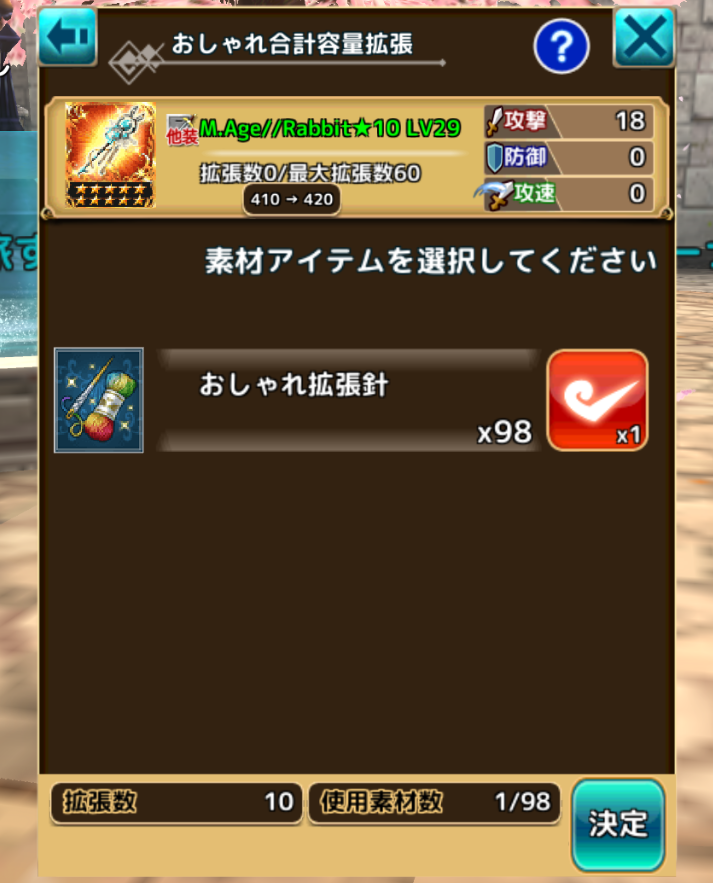Image resolution: width=713 pixels, height=883 pixels.
Task: Tap the five-star equipment icon
Action: coord(110,155)
